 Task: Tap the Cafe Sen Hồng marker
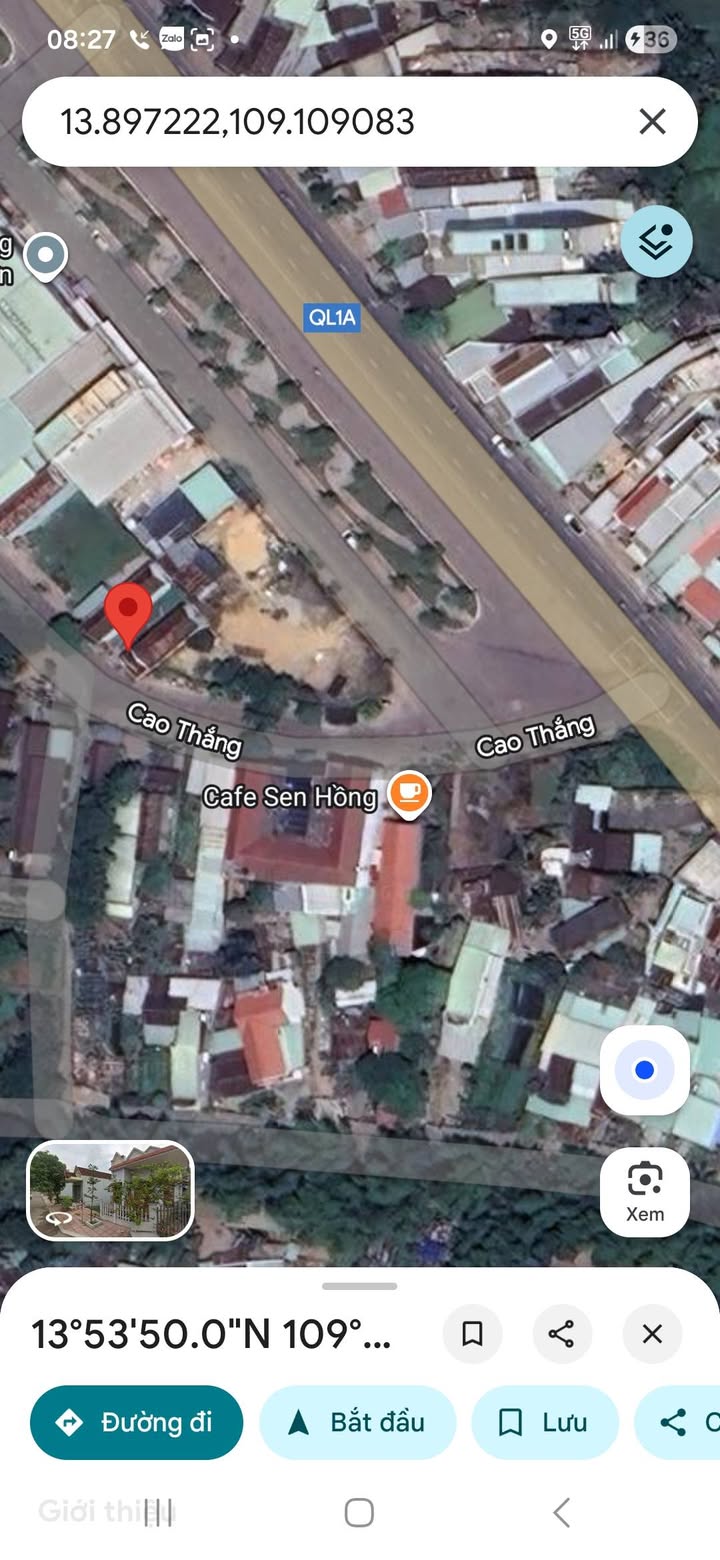point(409,794)
